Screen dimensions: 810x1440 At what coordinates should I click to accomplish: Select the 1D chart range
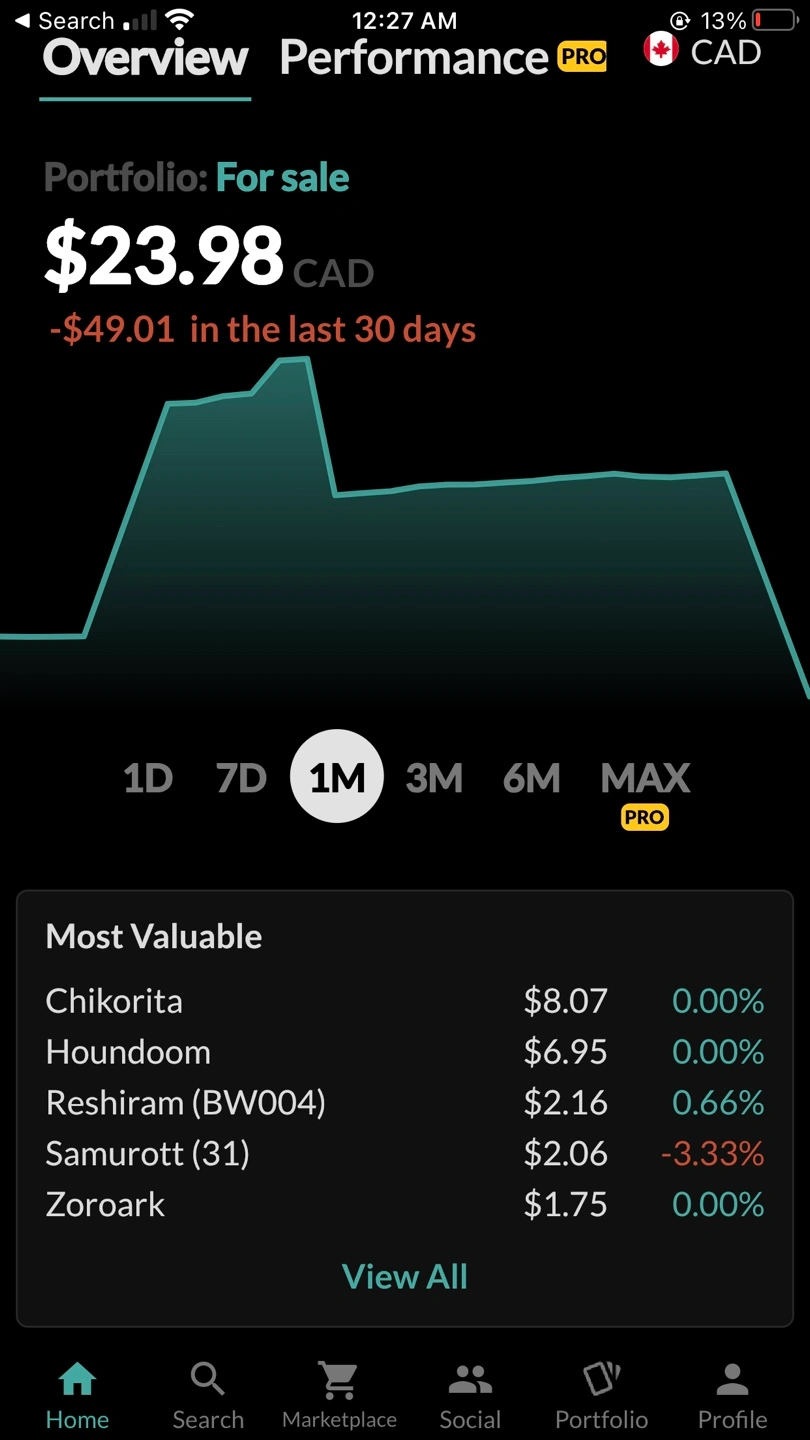[x=148, y=778]
